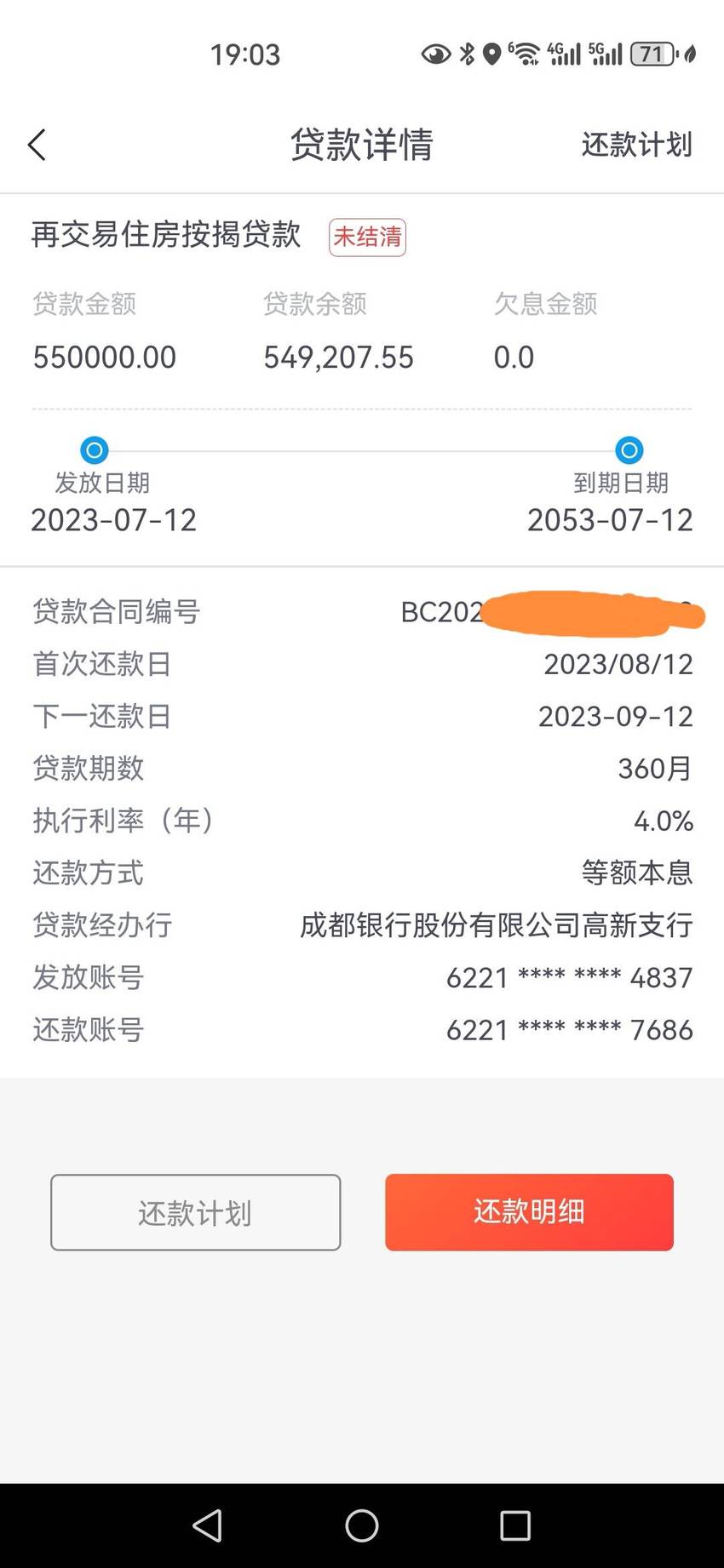Tap the outlined 还款计划 button

pyautogui.click(x=195, y=1212)
